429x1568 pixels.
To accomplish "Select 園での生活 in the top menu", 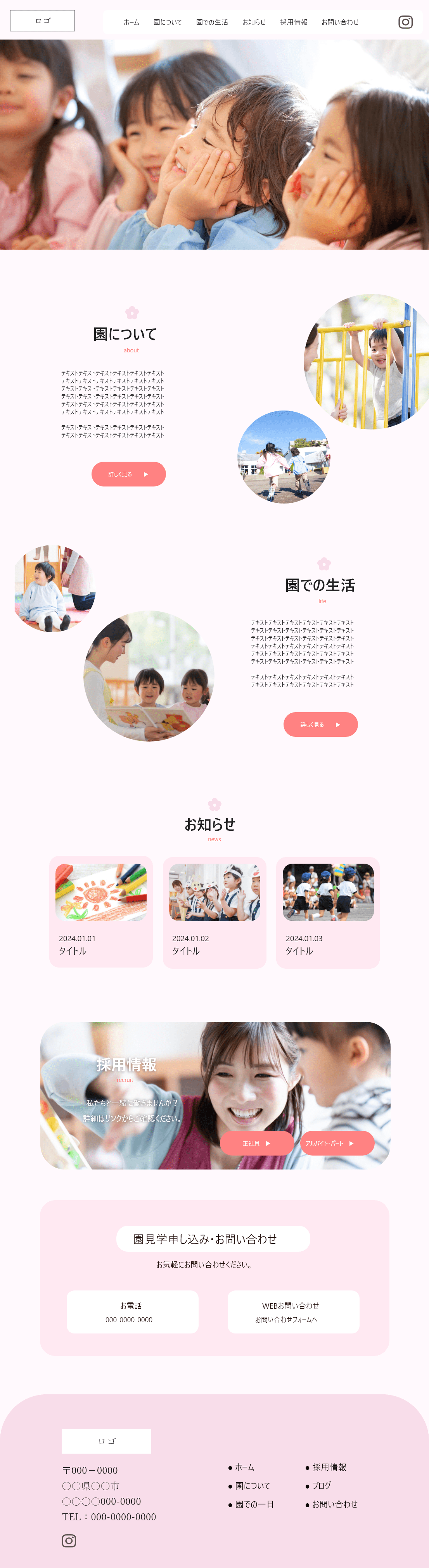I will tap(212, 22).
